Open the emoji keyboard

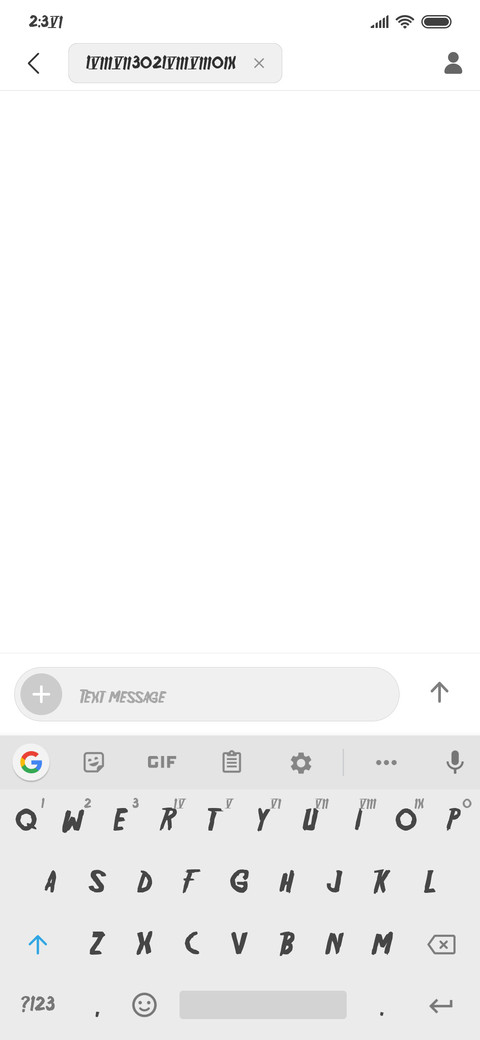click(x=145, y=1005)
